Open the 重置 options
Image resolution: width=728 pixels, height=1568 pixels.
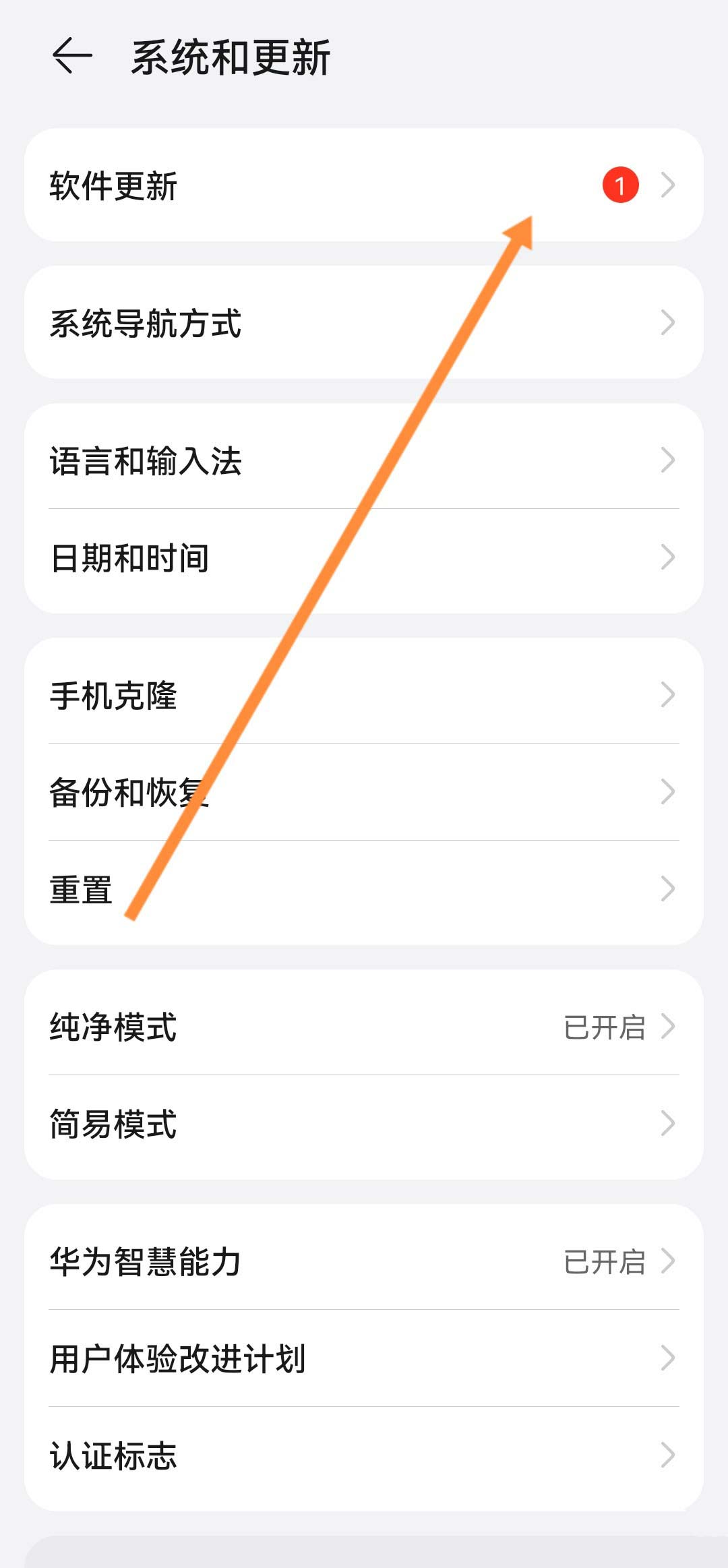[x=364, y=888]
